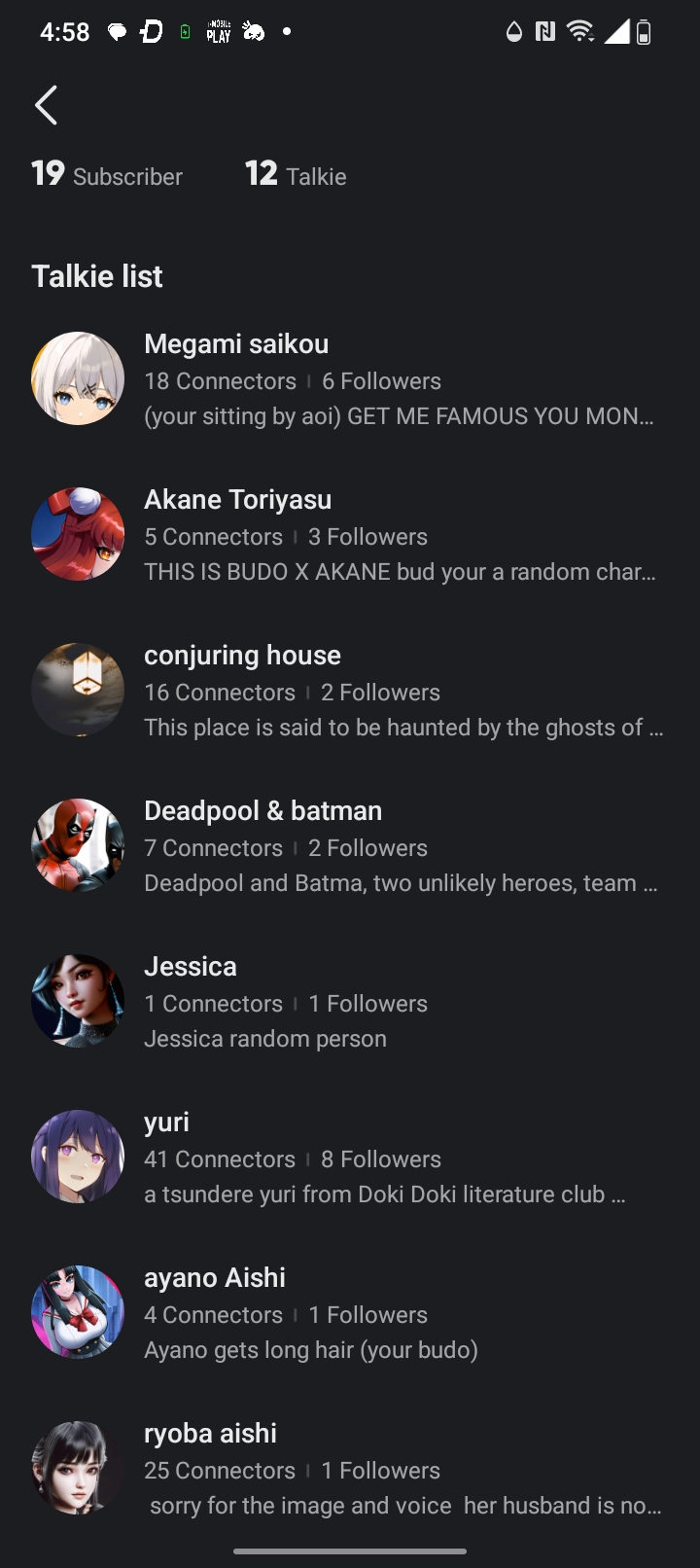Open the ayano Aishi talkie
700x1568 pixels.
350,1313
